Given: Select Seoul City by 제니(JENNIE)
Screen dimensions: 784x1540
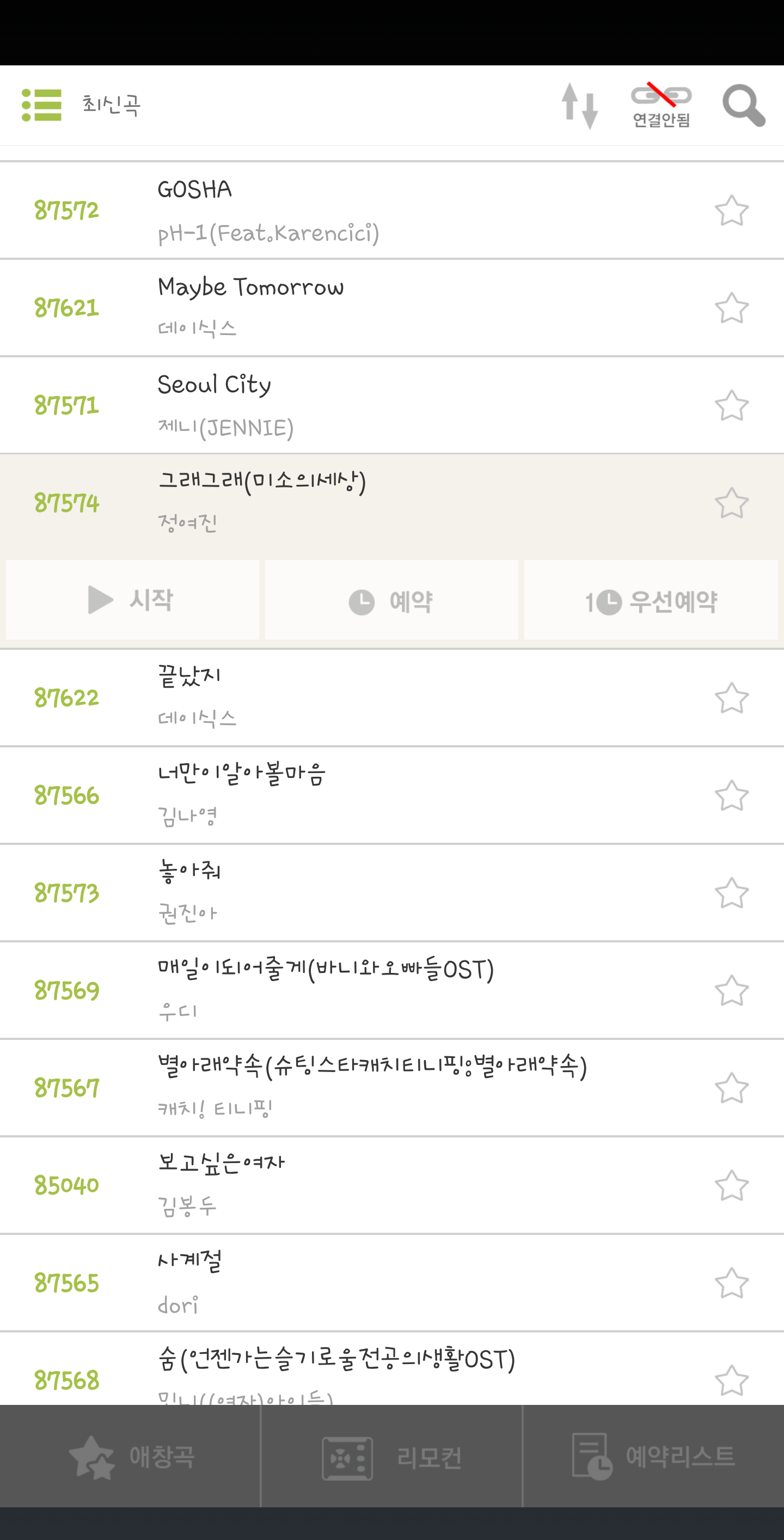Looking at the screenshot, I should (392, 405).
